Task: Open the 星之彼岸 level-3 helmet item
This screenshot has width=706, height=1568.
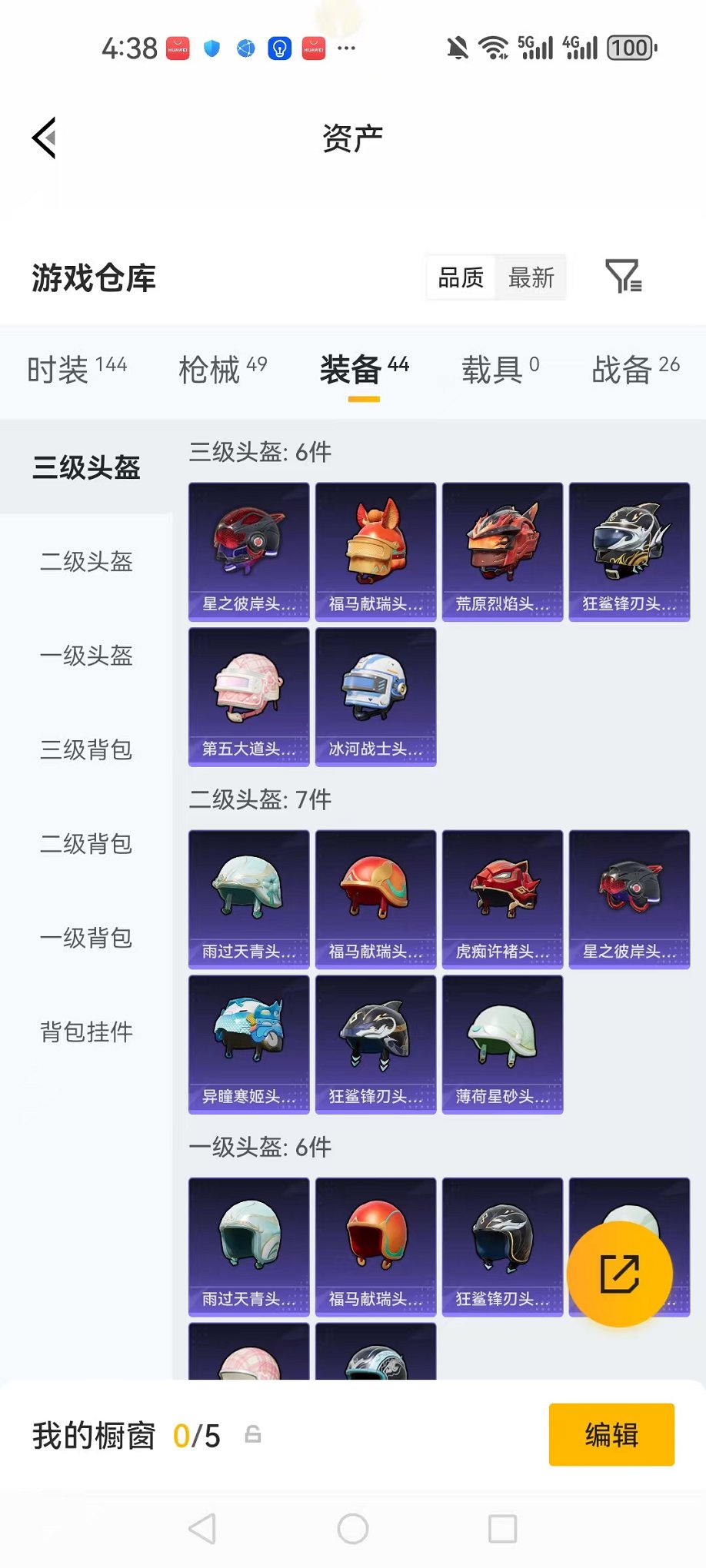Action: tap(248, 550)
